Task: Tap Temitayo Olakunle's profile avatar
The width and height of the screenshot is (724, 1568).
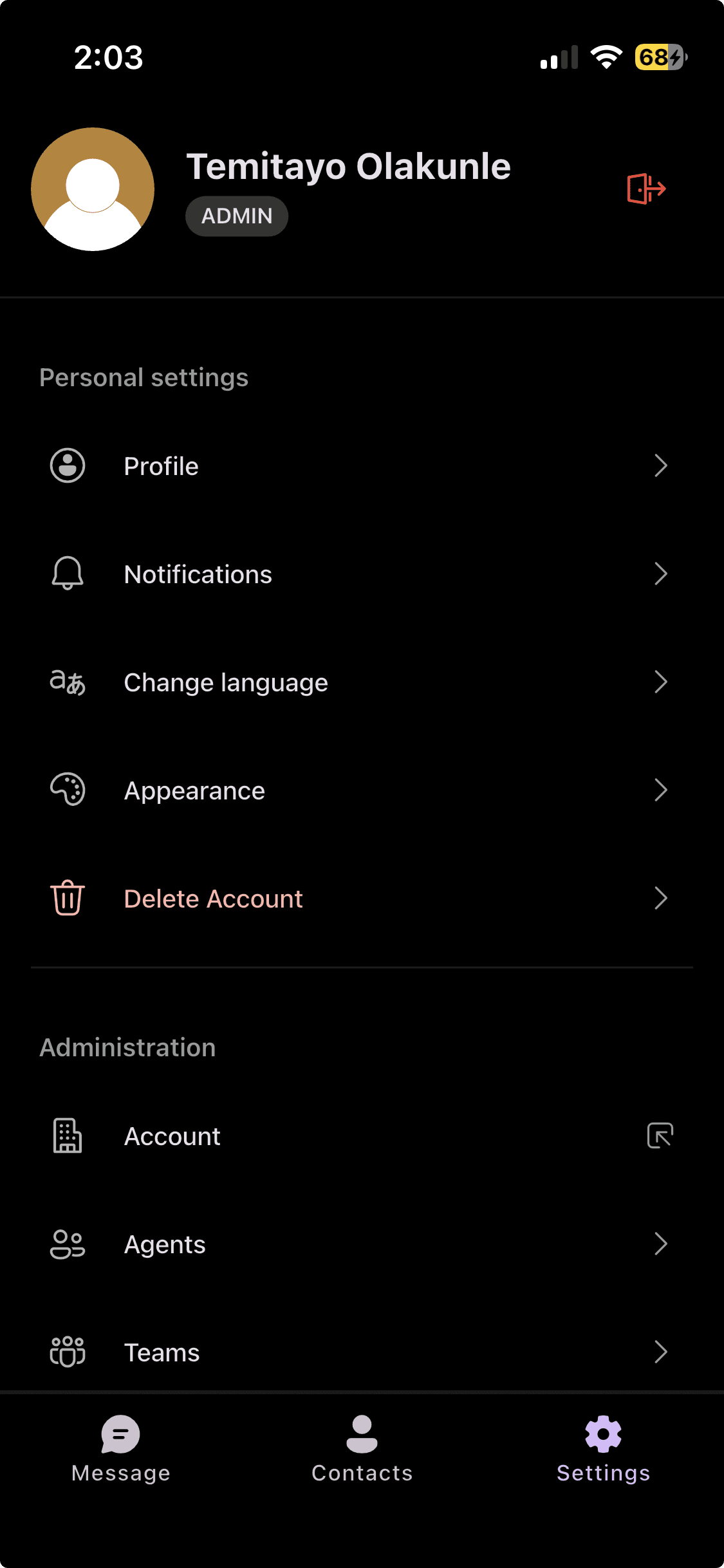Action: tap(92, 189)
